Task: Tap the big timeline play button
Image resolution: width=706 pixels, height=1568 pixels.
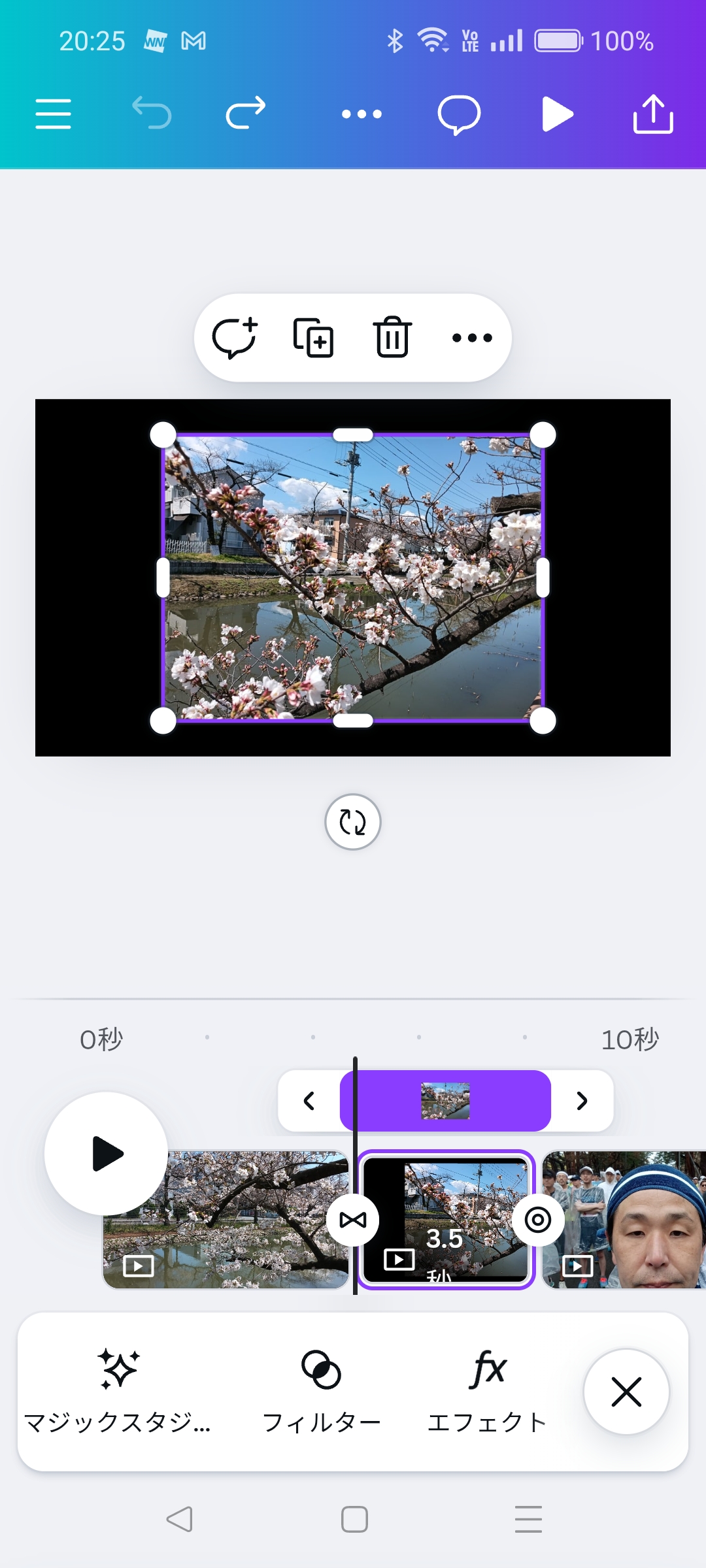Action: (x=106, y=1154)
